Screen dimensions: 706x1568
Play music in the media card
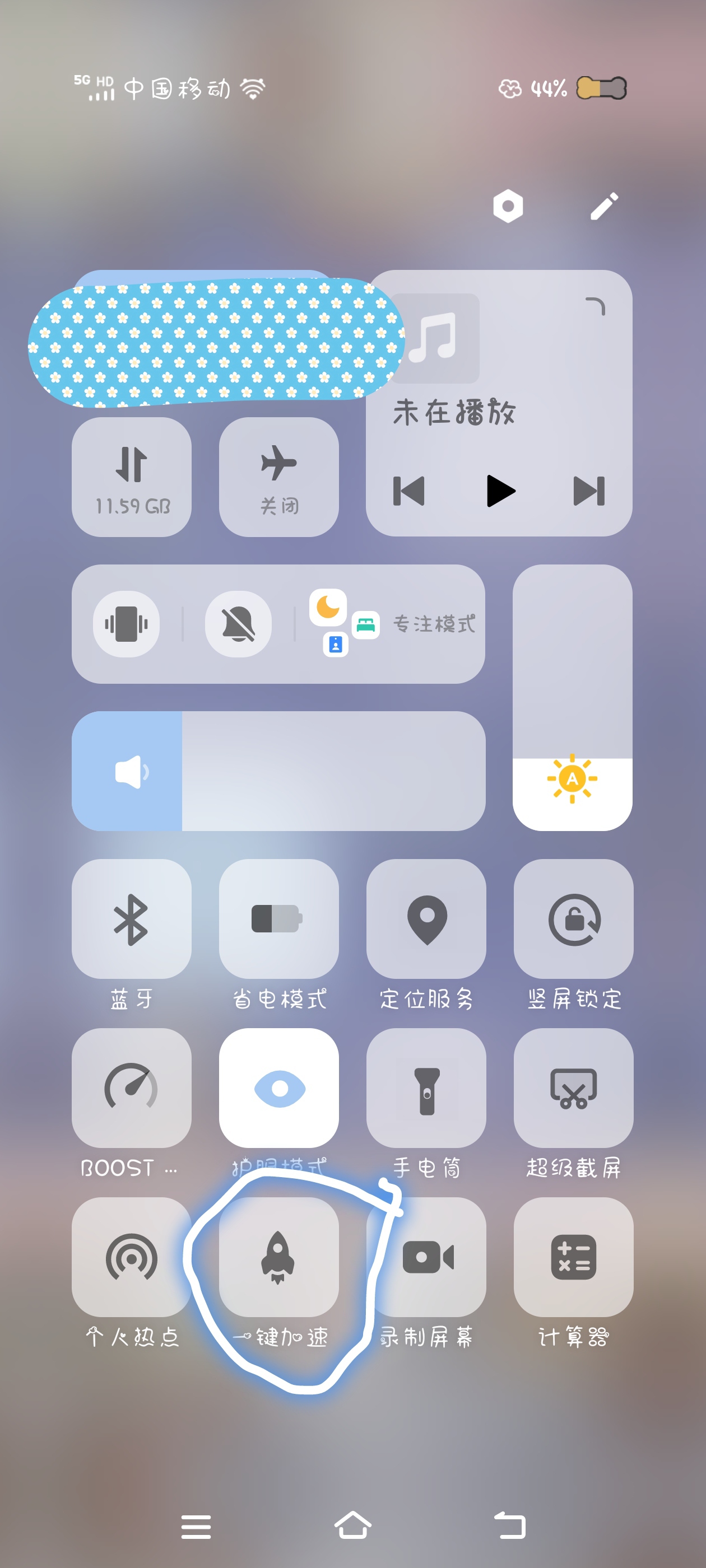point(500,491)
